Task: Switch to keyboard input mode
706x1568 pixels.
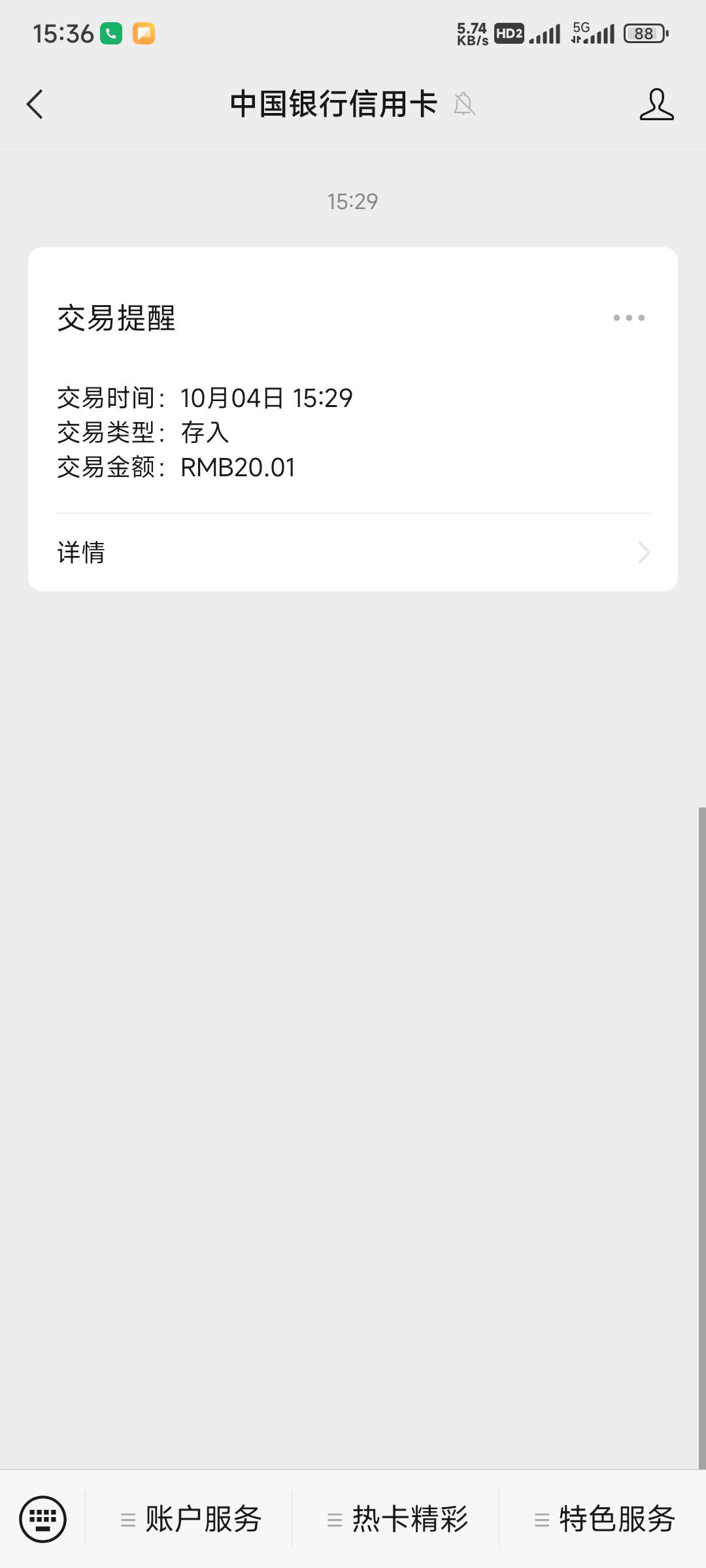Action: tap(43, 1518)
